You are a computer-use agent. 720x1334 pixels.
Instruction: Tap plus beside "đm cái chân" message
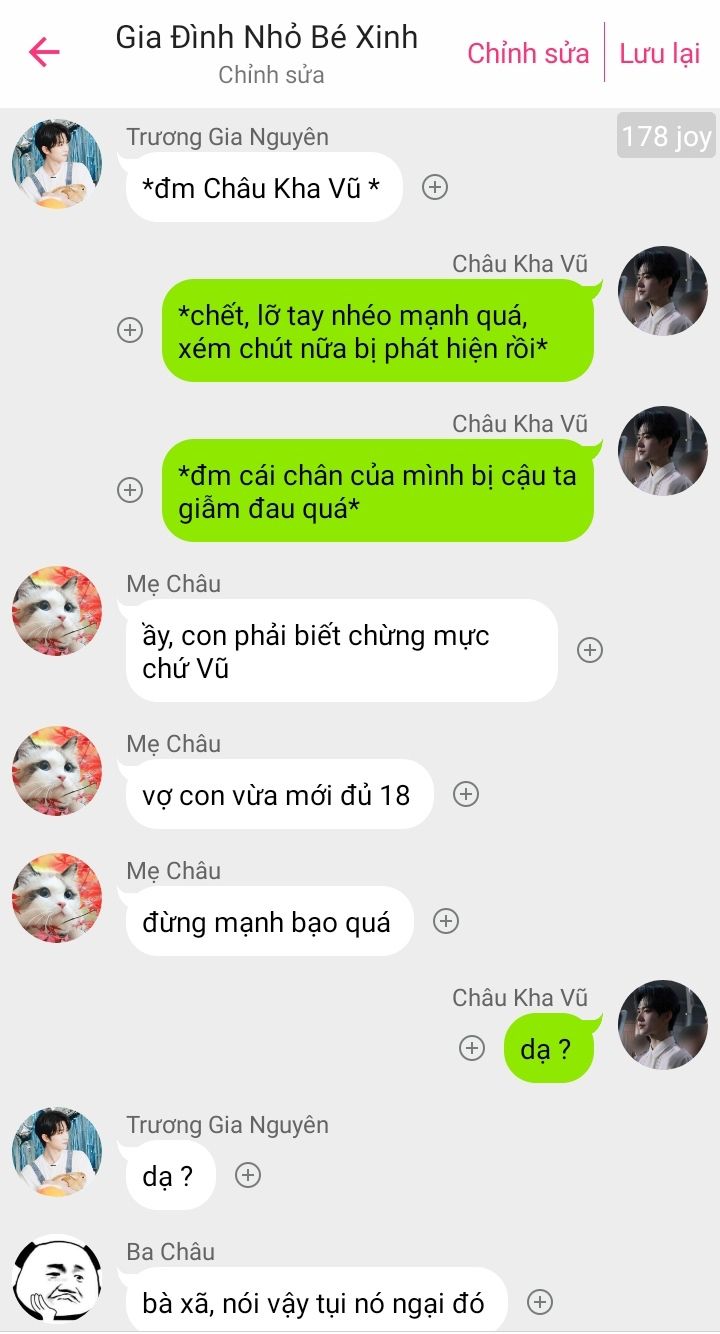click(130, 490)
